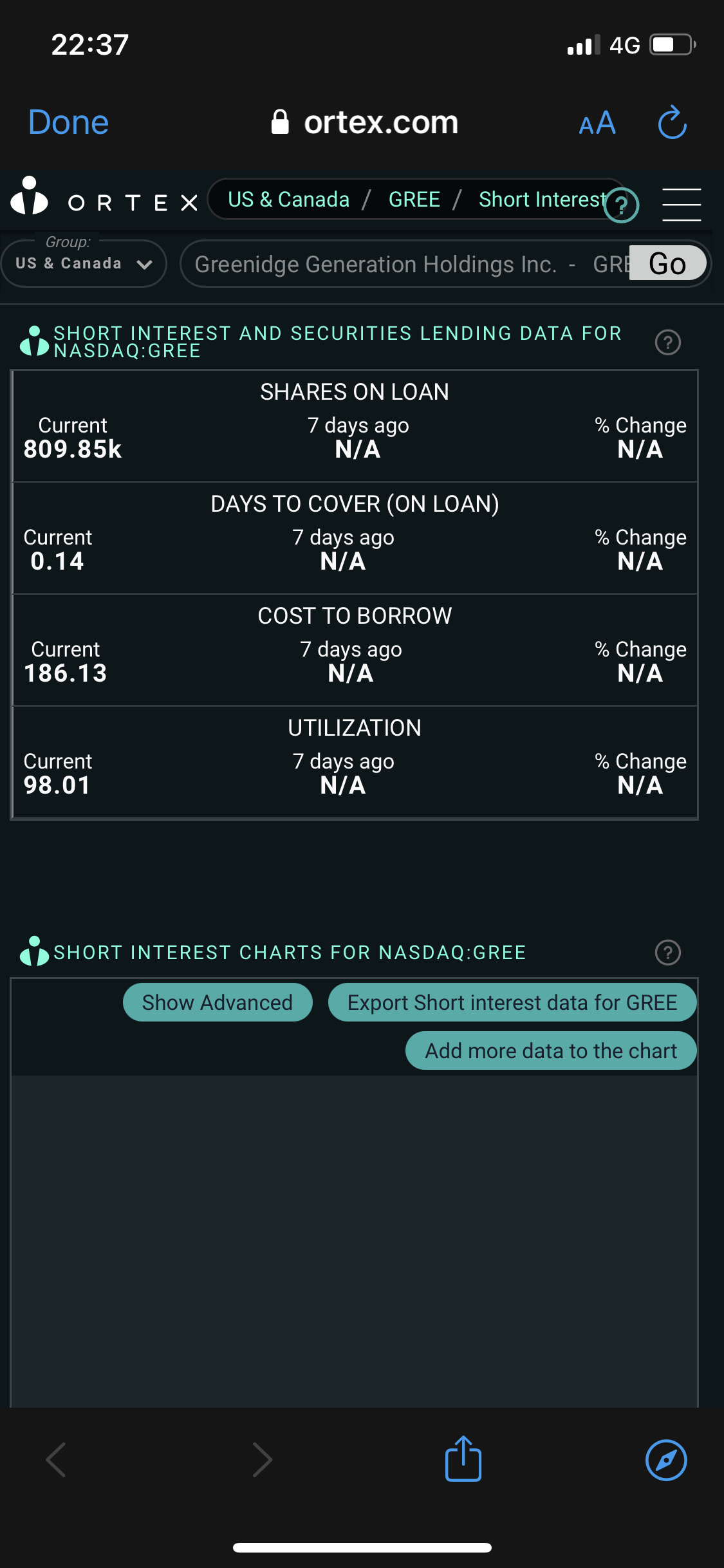Screen dimensions: 724x1568
Task: Open help for short interest lending data
Action: pos(668,342)
